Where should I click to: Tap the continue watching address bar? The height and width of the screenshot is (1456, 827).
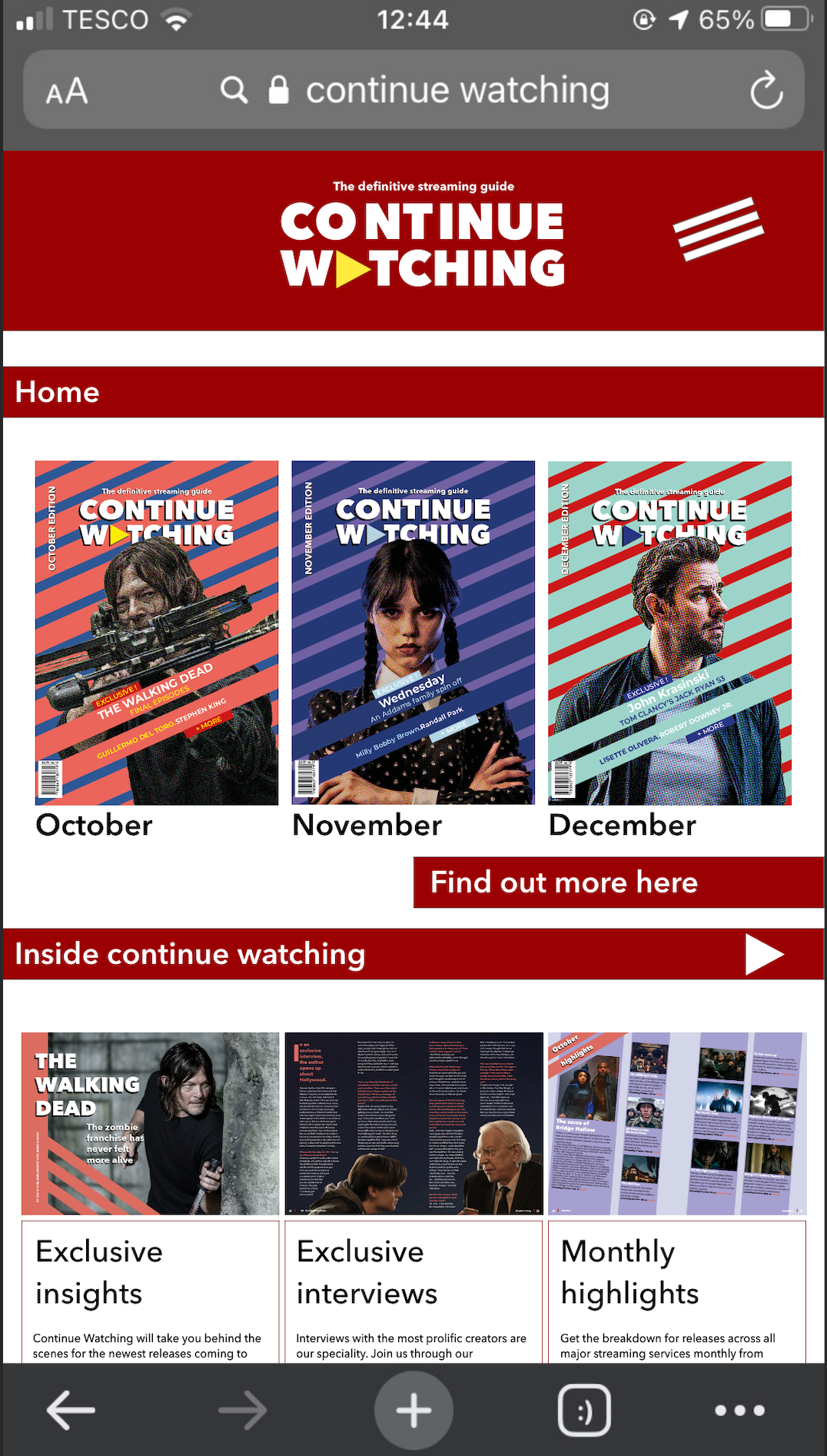coord(413,90)
